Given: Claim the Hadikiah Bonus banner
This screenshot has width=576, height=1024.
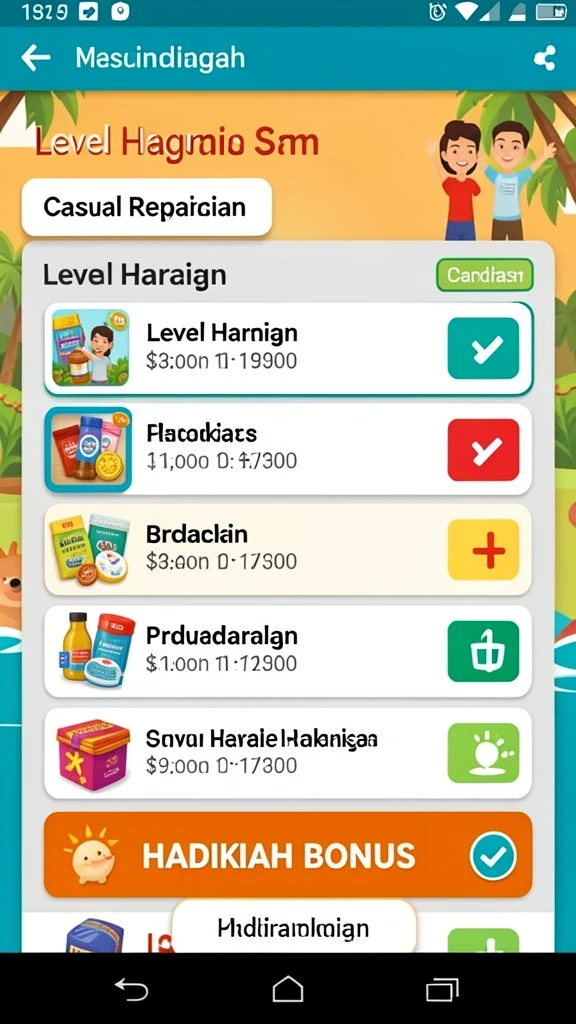Looking at the screenshot, I should click(x=288, y=855).
